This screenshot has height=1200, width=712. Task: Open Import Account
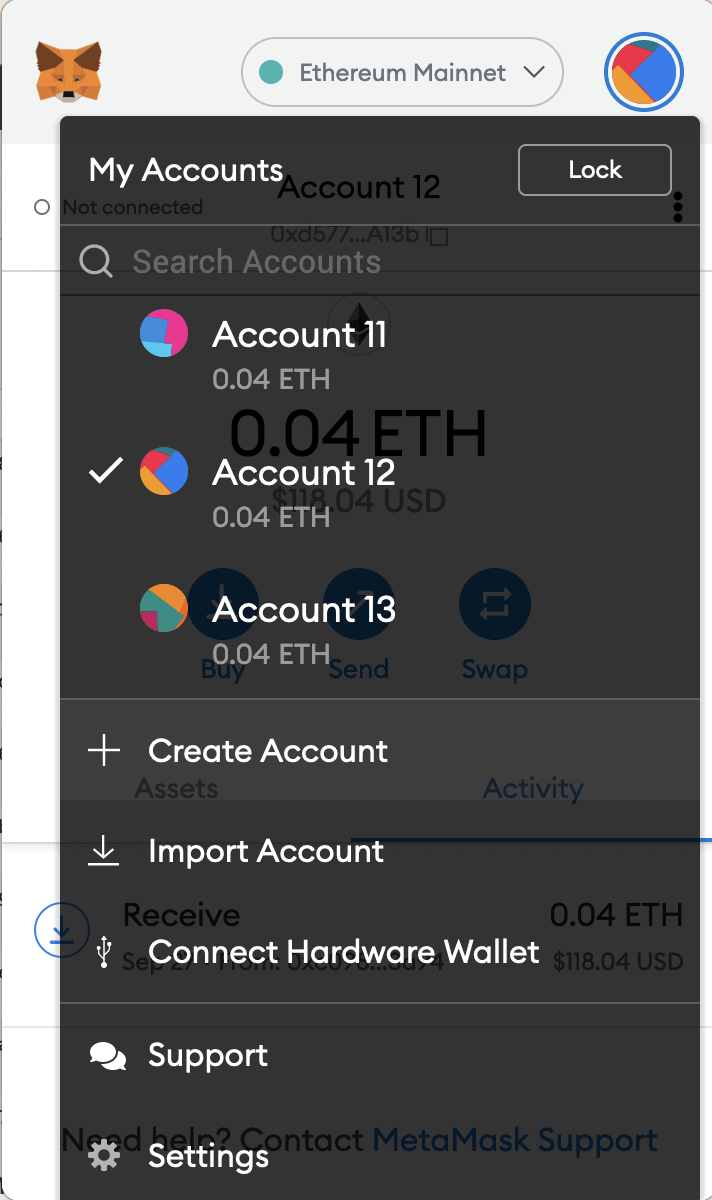click(x=380, y=851)
